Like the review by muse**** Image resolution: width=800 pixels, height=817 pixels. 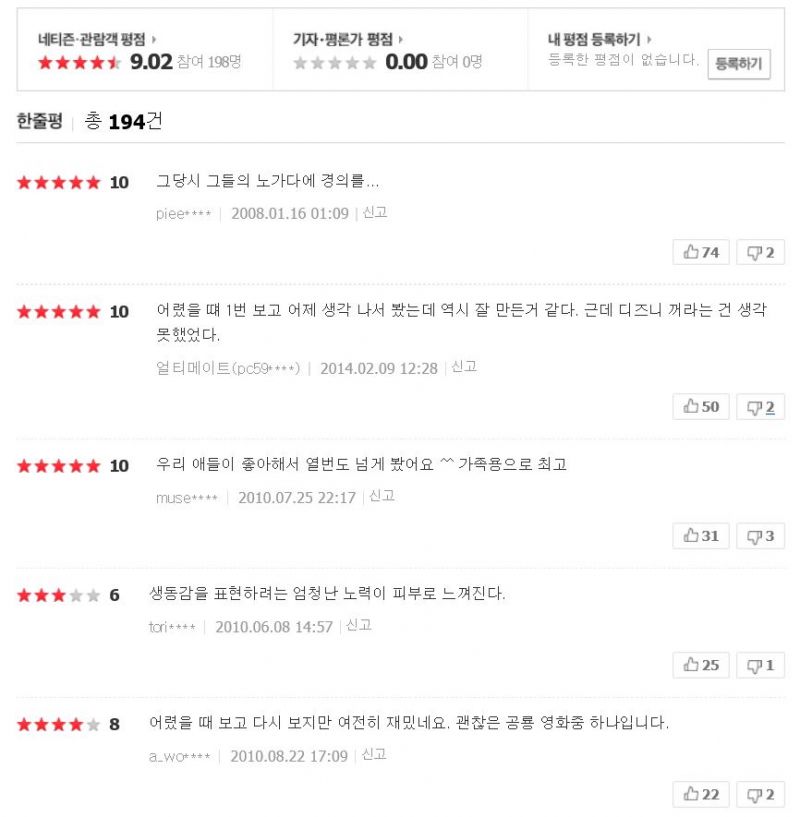click(701, 536)
